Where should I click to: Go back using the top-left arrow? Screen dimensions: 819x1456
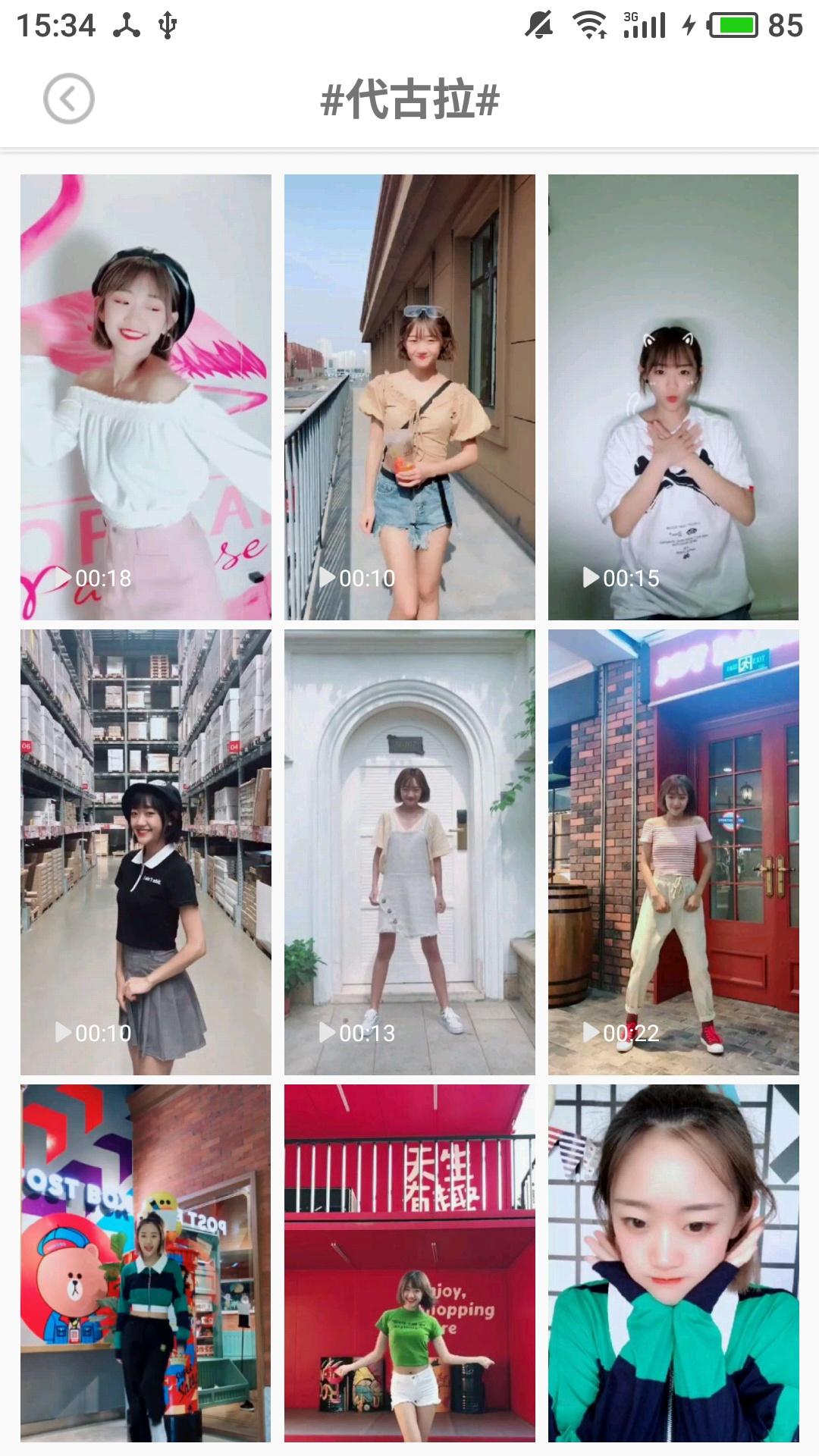tap(68, 99)
